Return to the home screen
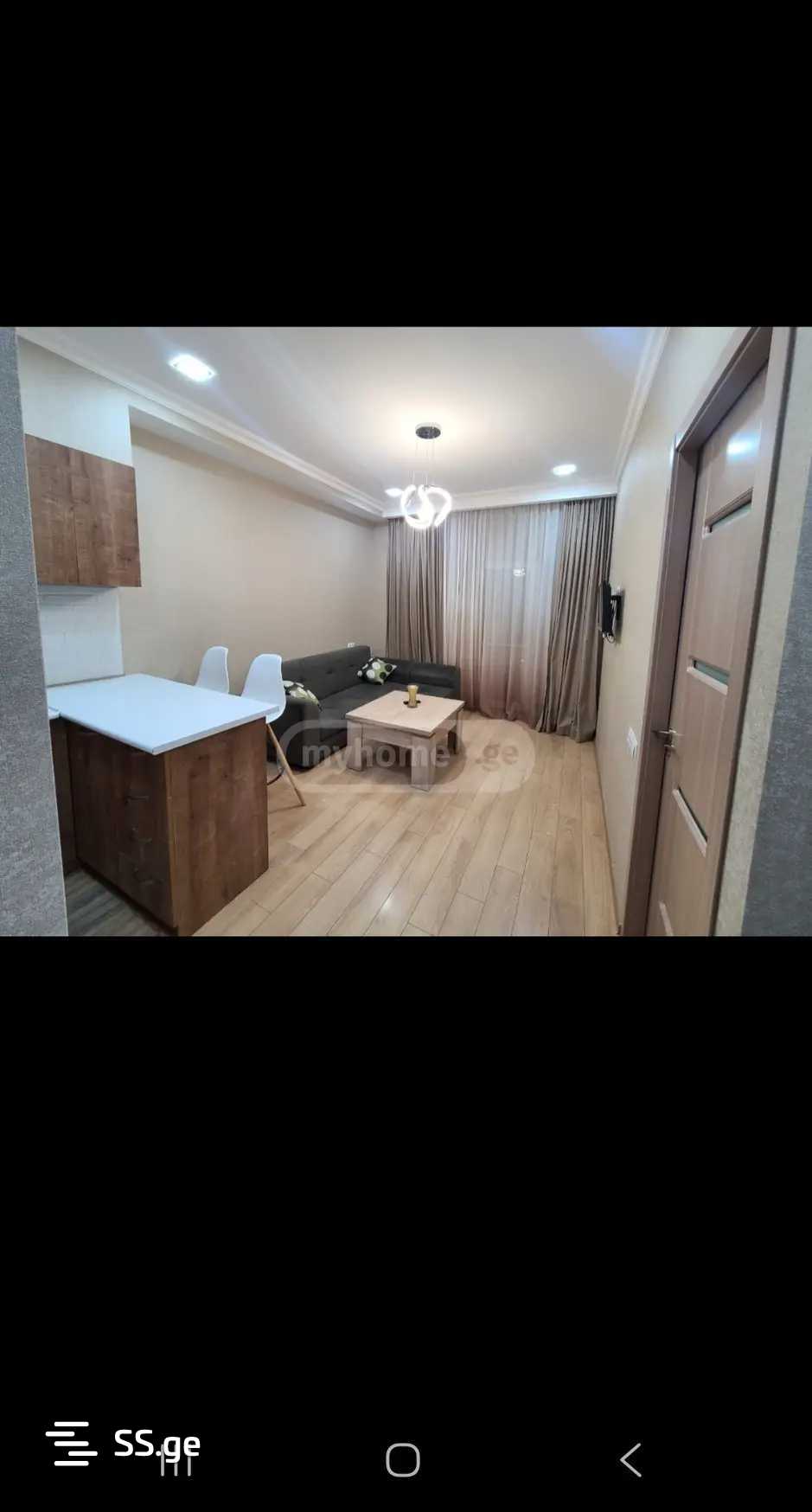Image resolution: width=812 pixels, height=1512 pixels. click(x=403, y=1460)
